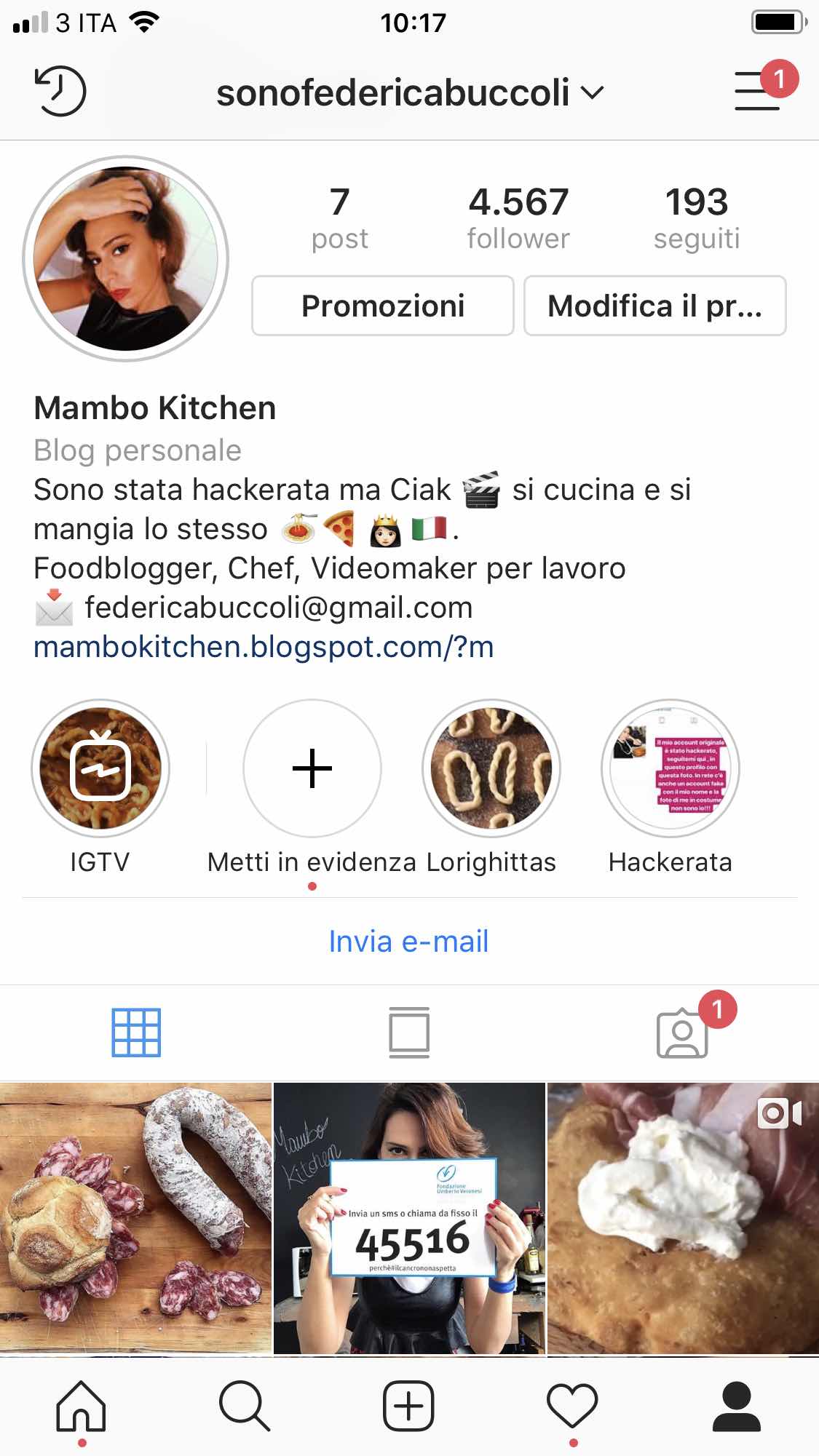Go to the home feed tab
Screen dimensions: 819x1456
(x=82, y=1406)
